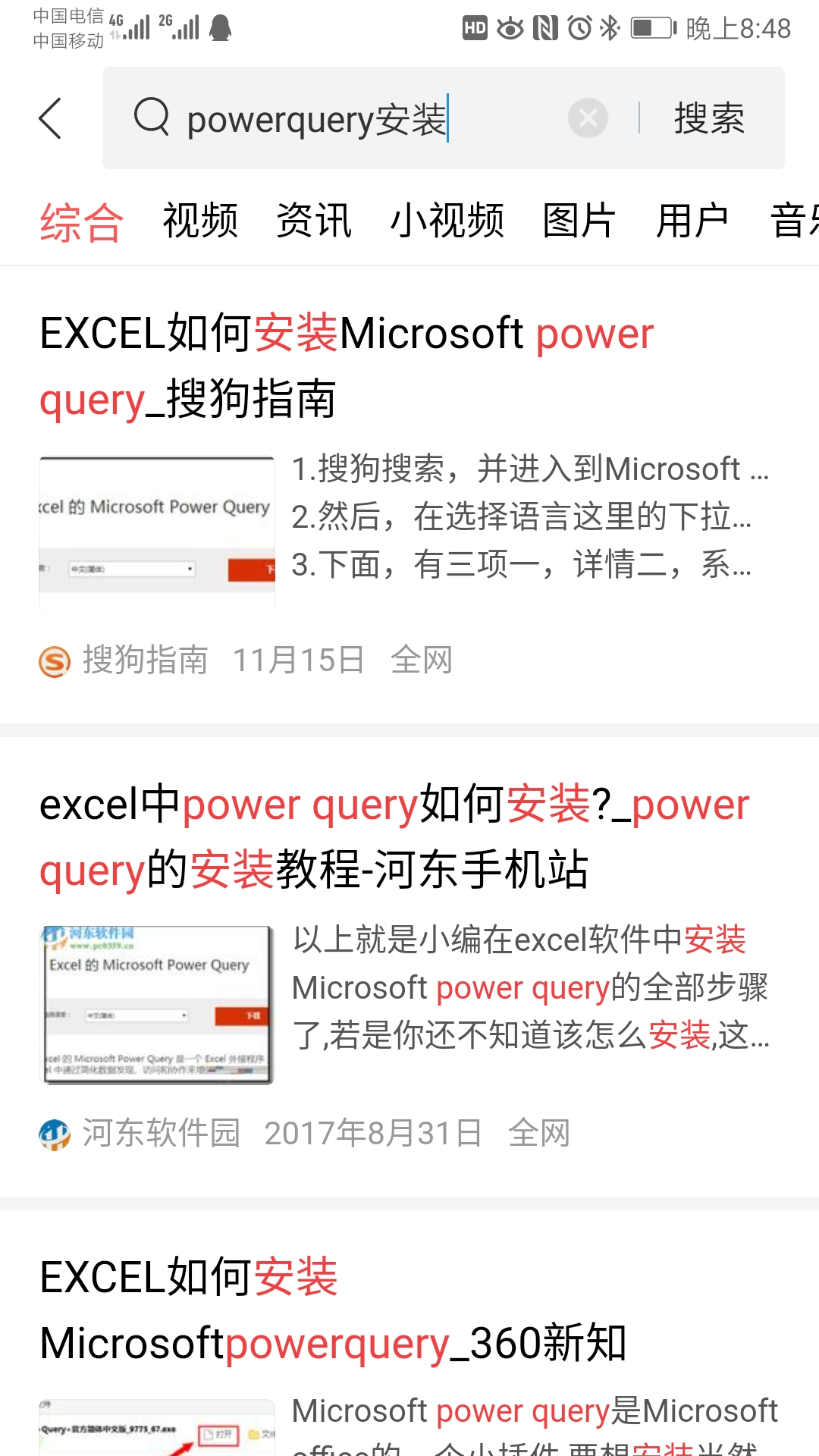819x1456 pixels.
Task: Open the thumbnail of the 河东软件园 result
Action: tap(157, 1005)
